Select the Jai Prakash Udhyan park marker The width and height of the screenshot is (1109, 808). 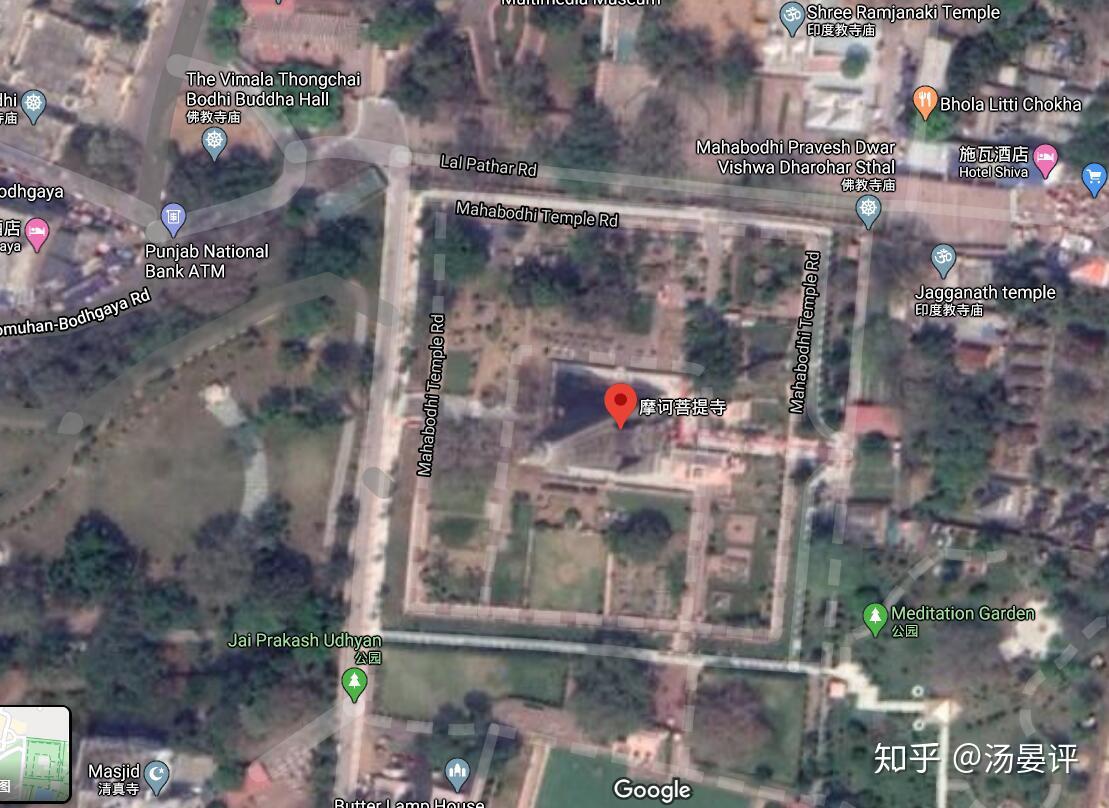pos(353,684)
